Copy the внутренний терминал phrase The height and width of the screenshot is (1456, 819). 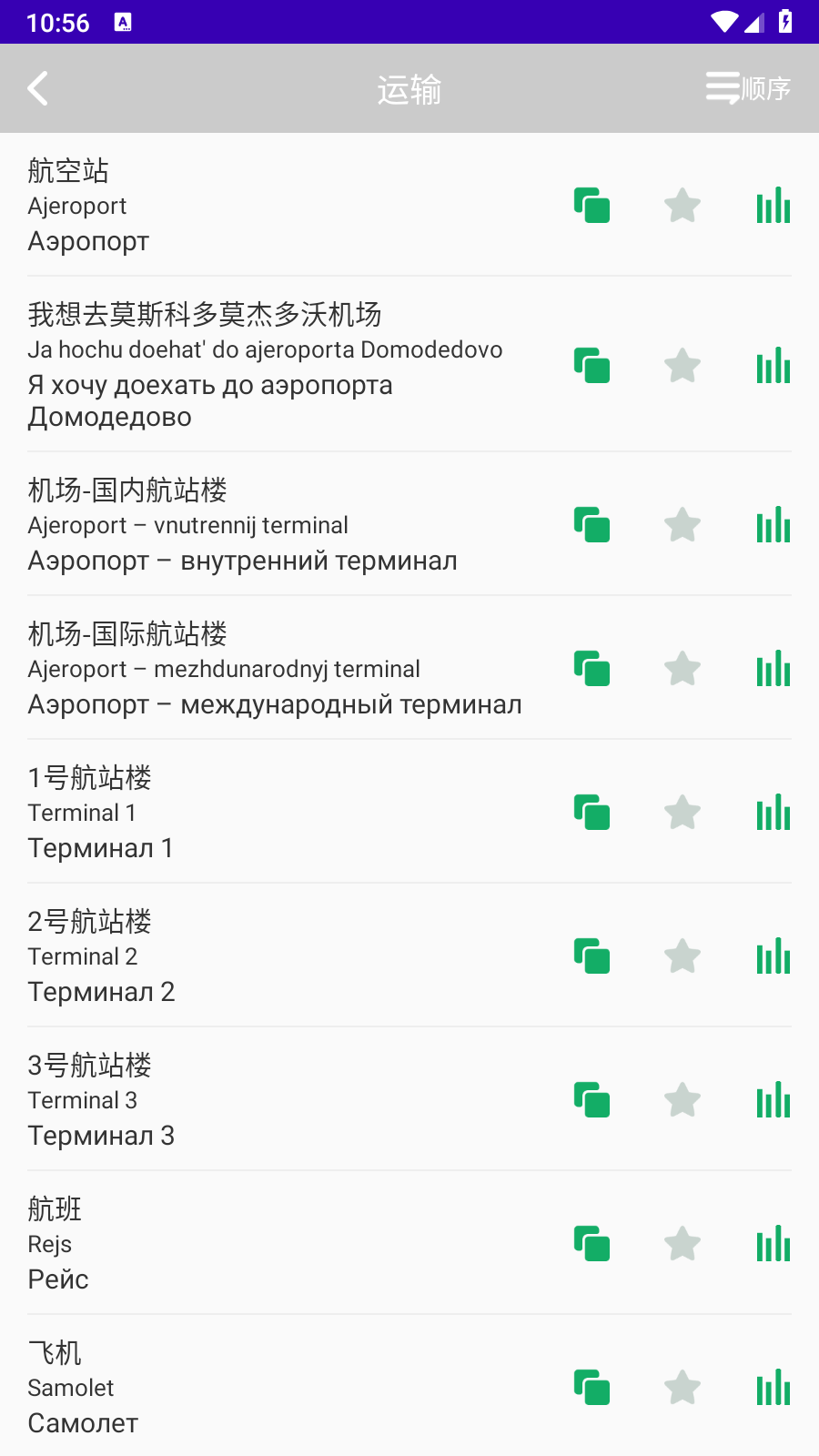[591, 525]
